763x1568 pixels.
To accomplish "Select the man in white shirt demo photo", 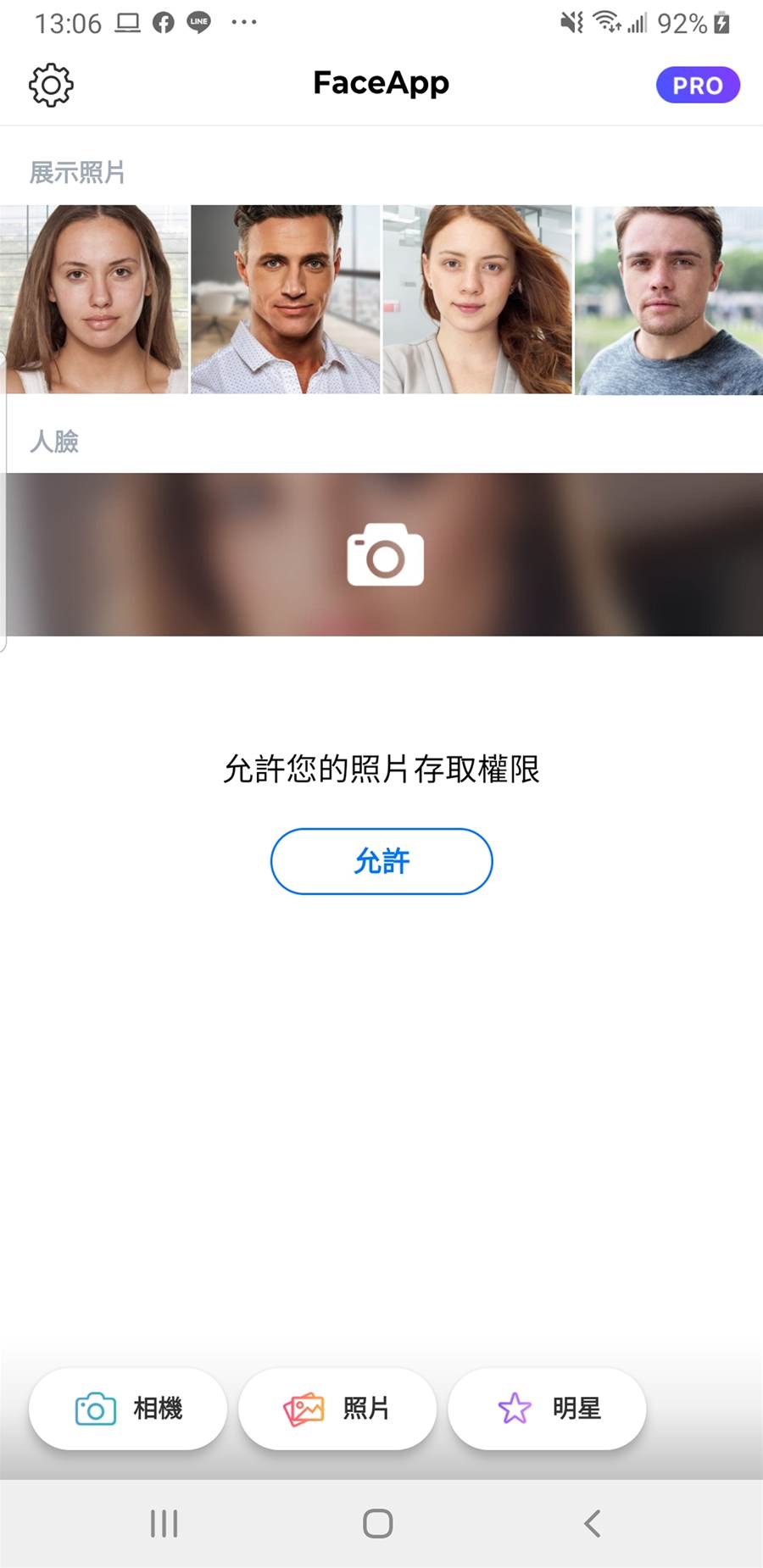I will (x=285, y=299).
